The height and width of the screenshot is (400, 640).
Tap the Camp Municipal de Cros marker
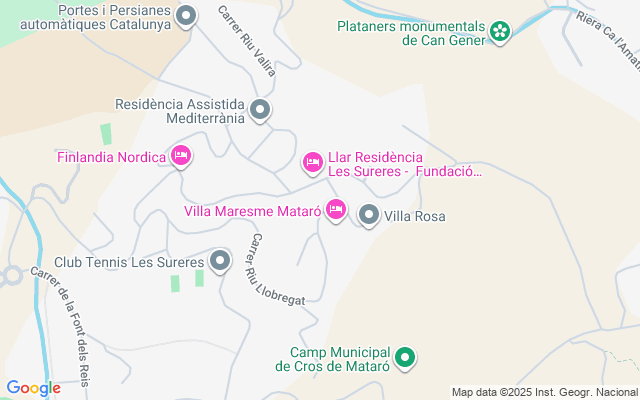[x=405, y=357]
